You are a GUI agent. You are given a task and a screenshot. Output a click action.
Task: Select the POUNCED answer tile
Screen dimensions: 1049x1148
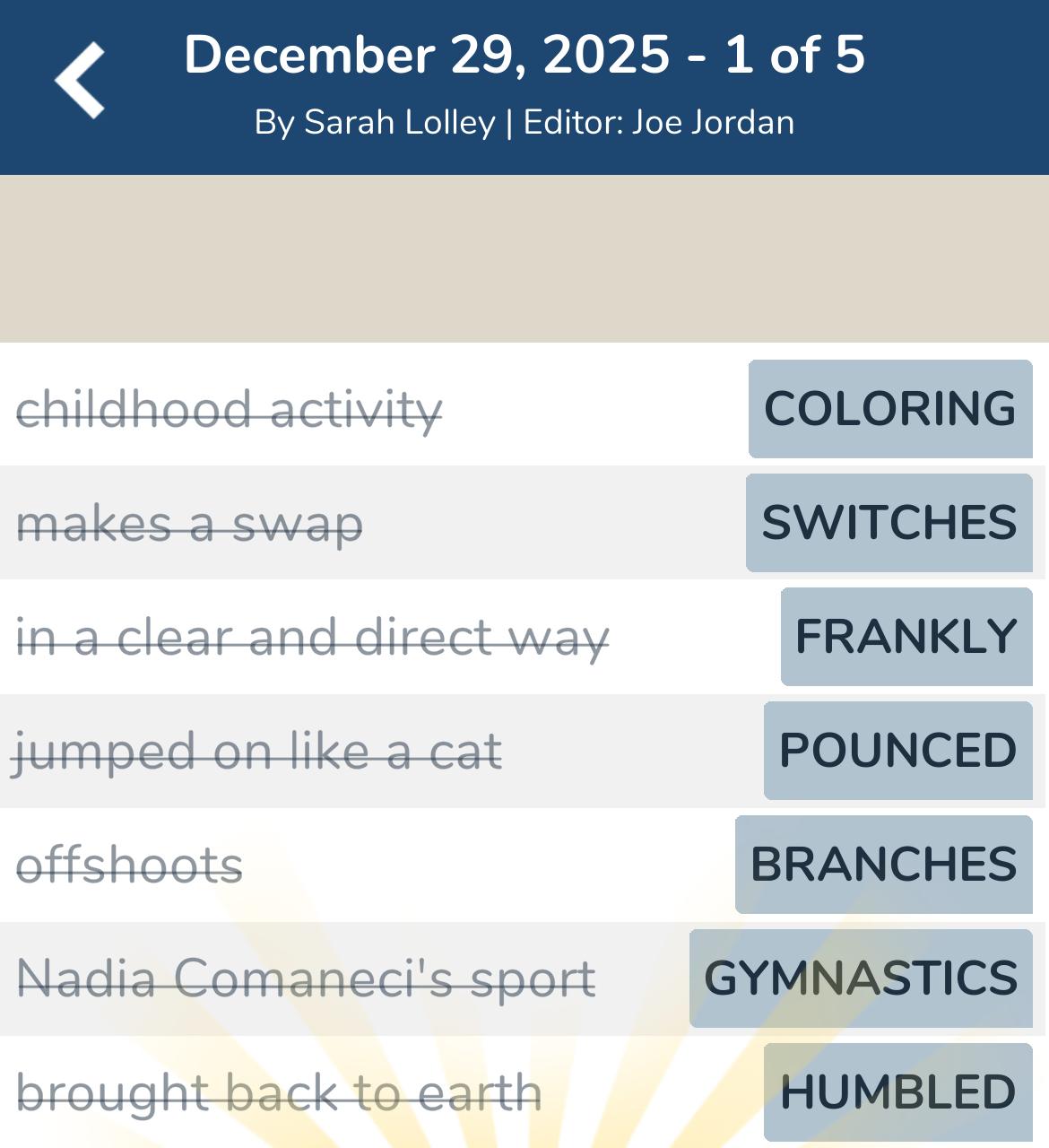[897, 750]
